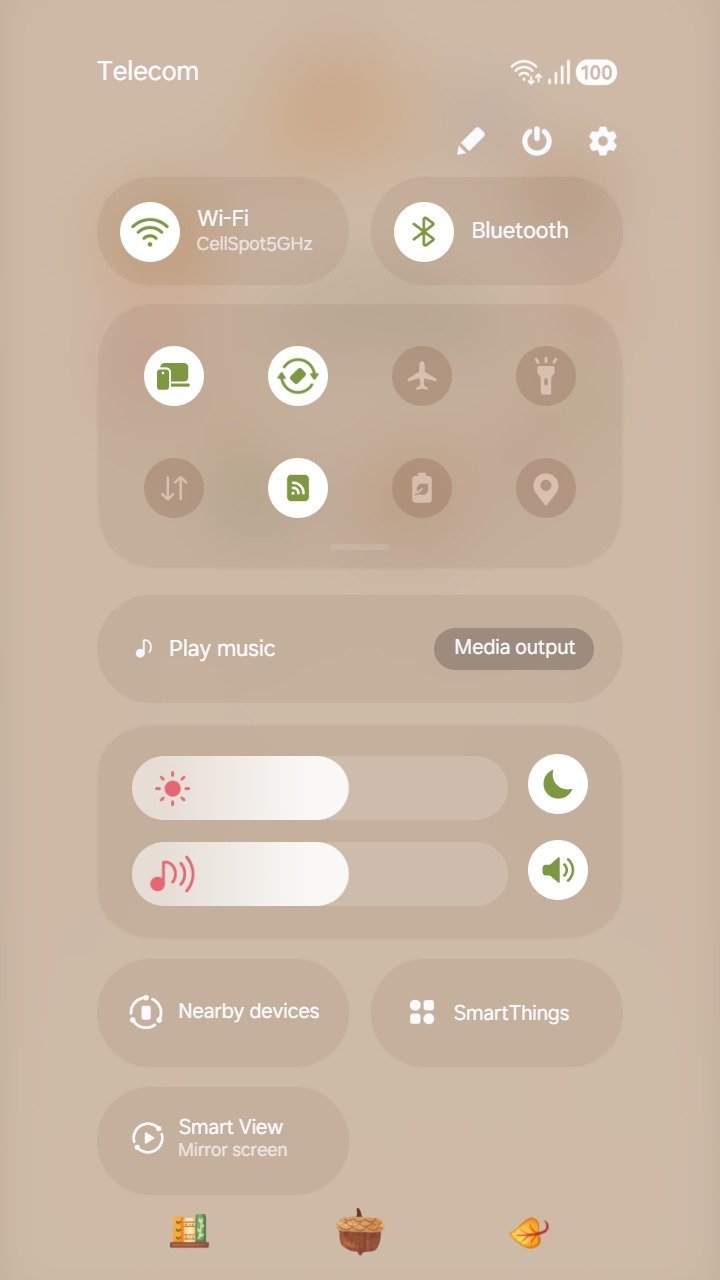Toggle Wi-Fi CellSpot5GHz off
This screenshot has height=1280, width=720.
tap(150, 231)
